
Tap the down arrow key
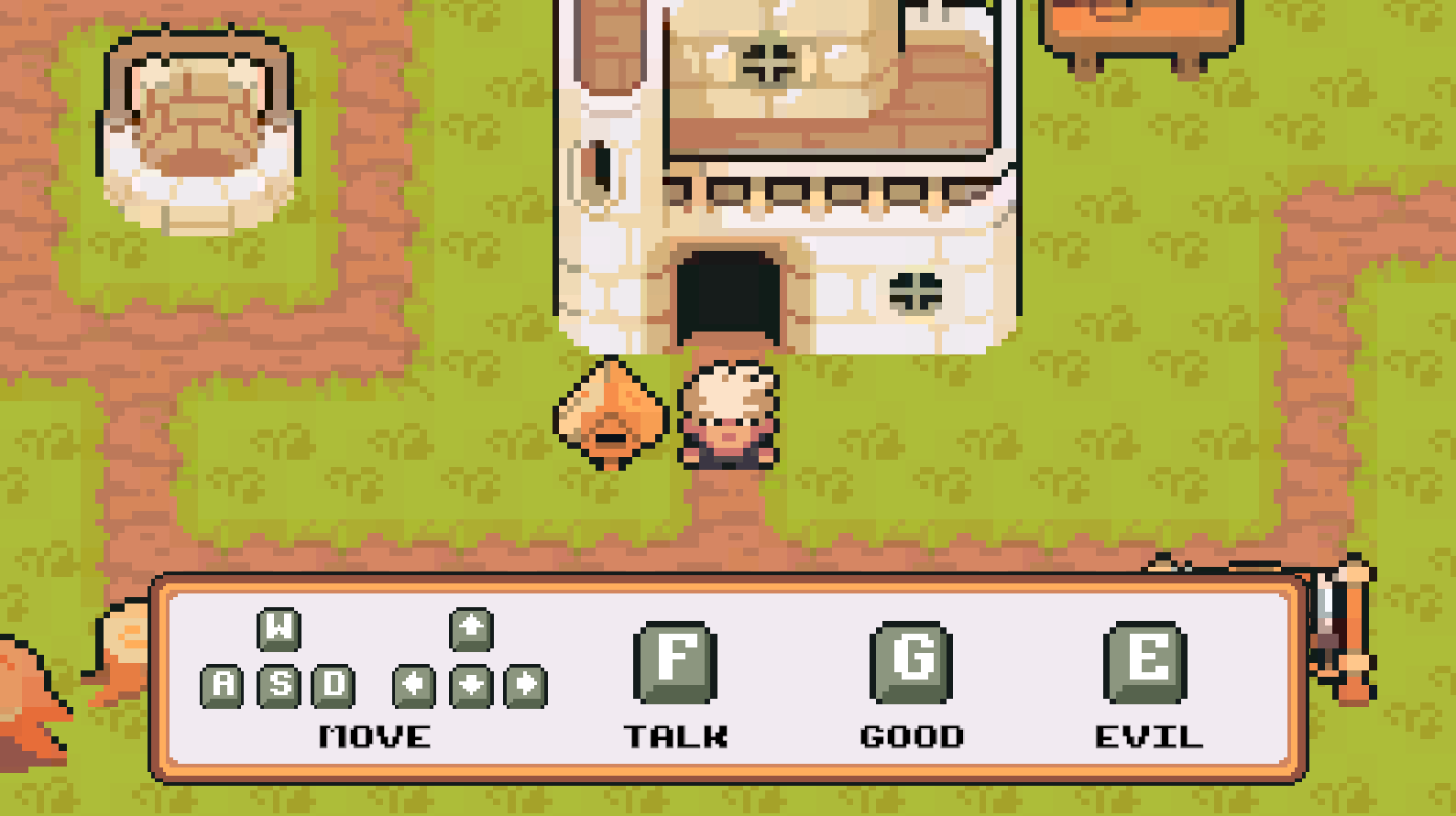471,686
